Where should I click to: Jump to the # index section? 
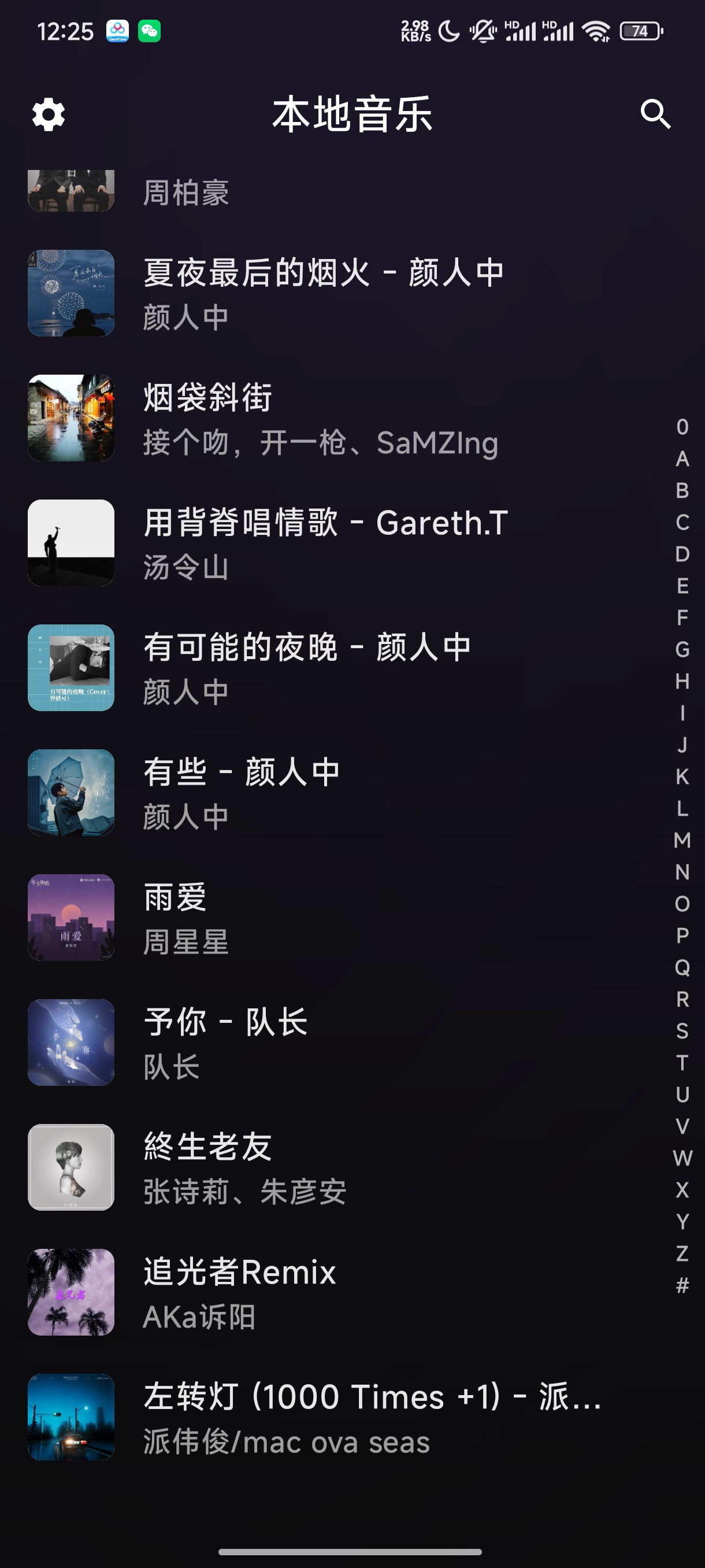682,1286
